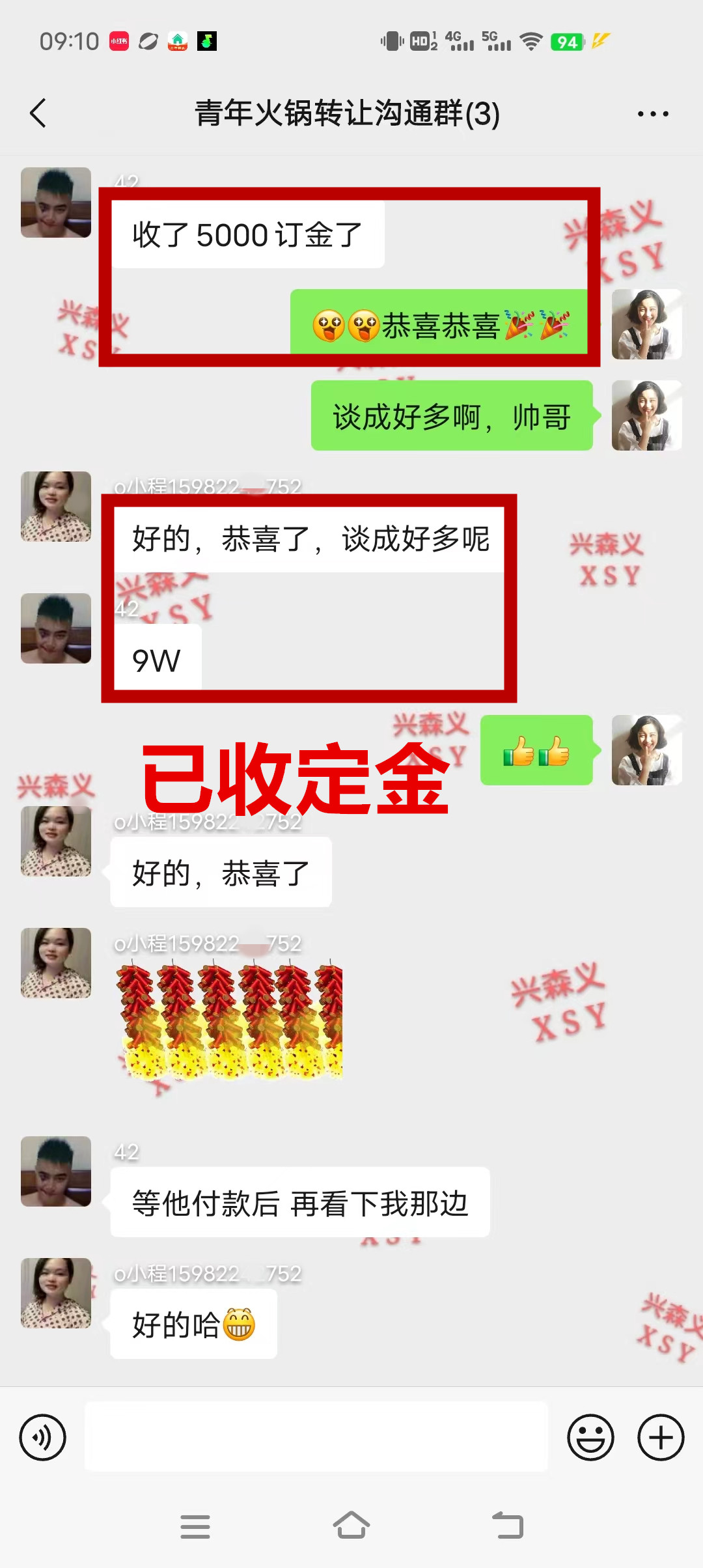
Task: Switch to voice message input
Action: pyautogui.click(x=43, y=1437)
